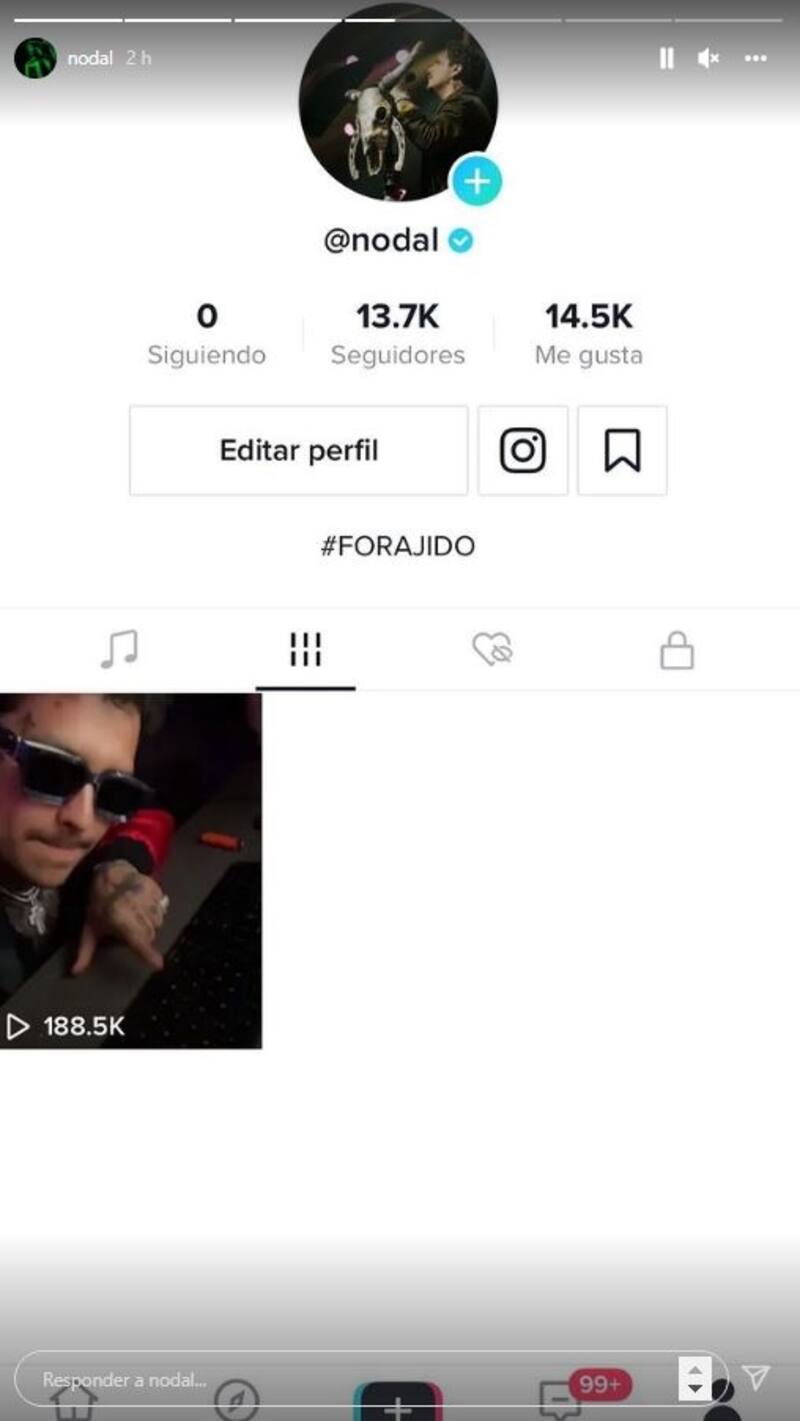Pause the story playback
This screenshot has height=1421, width=800.
click(x=666, y=59)
